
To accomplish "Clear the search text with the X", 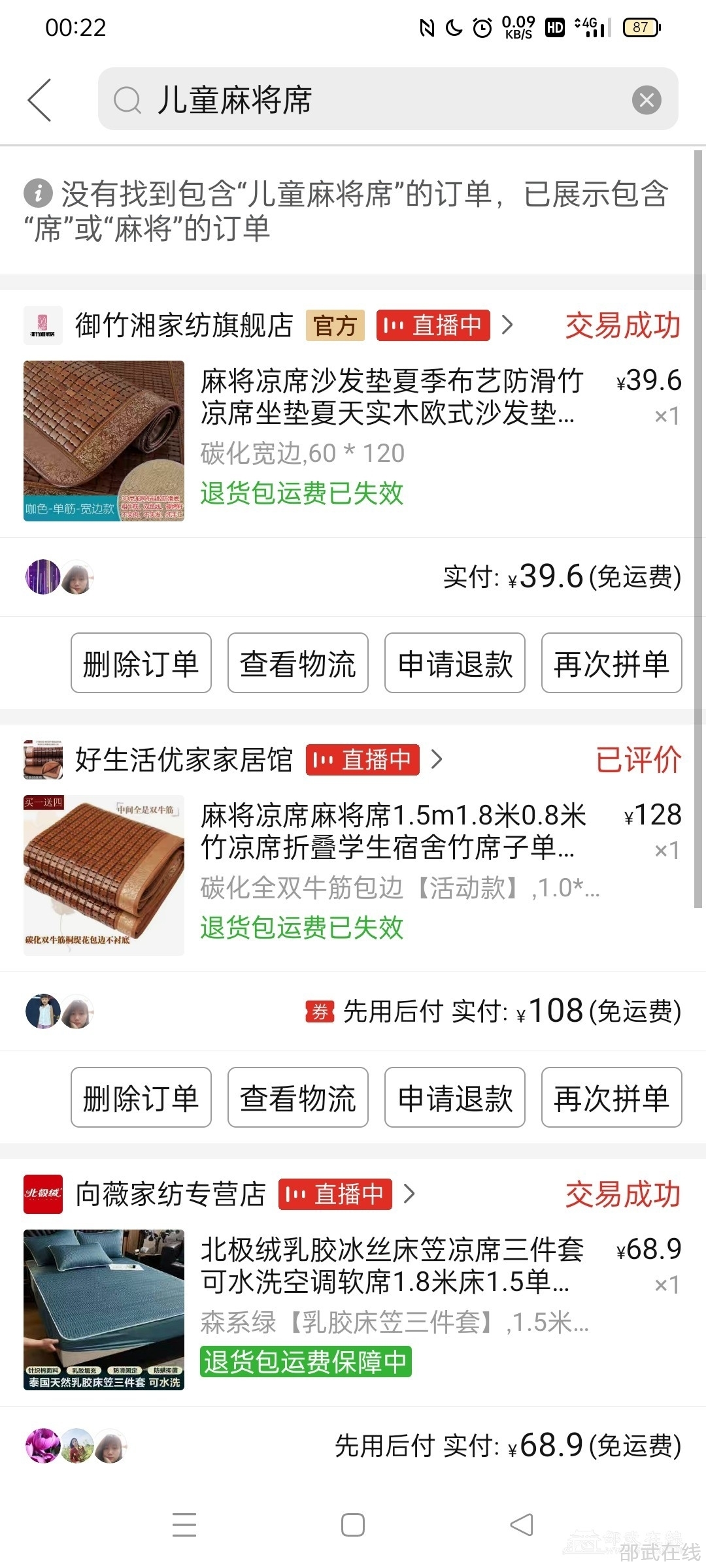I will tap(646, 100).
